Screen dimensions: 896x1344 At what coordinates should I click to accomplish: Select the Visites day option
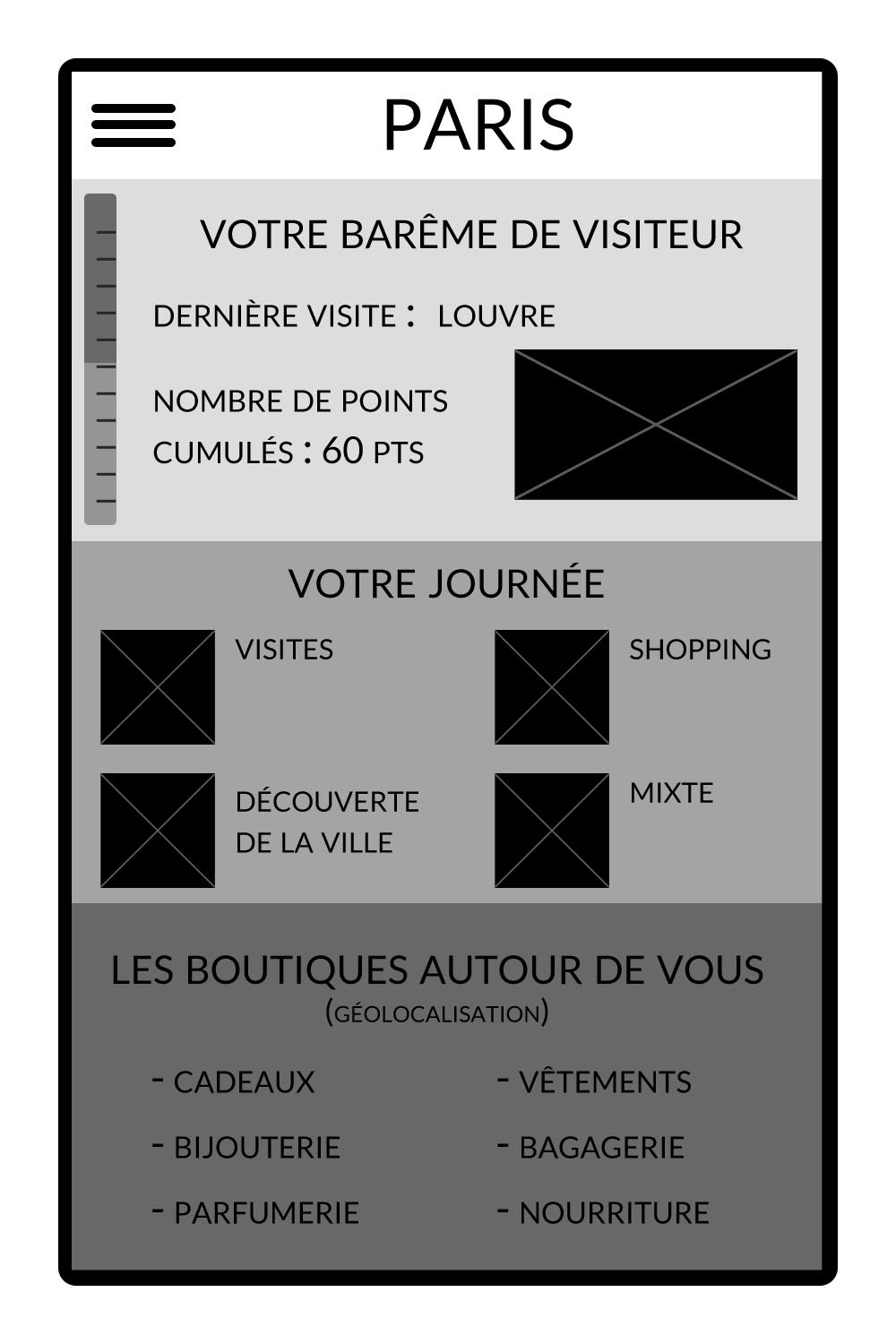[158, 687]
